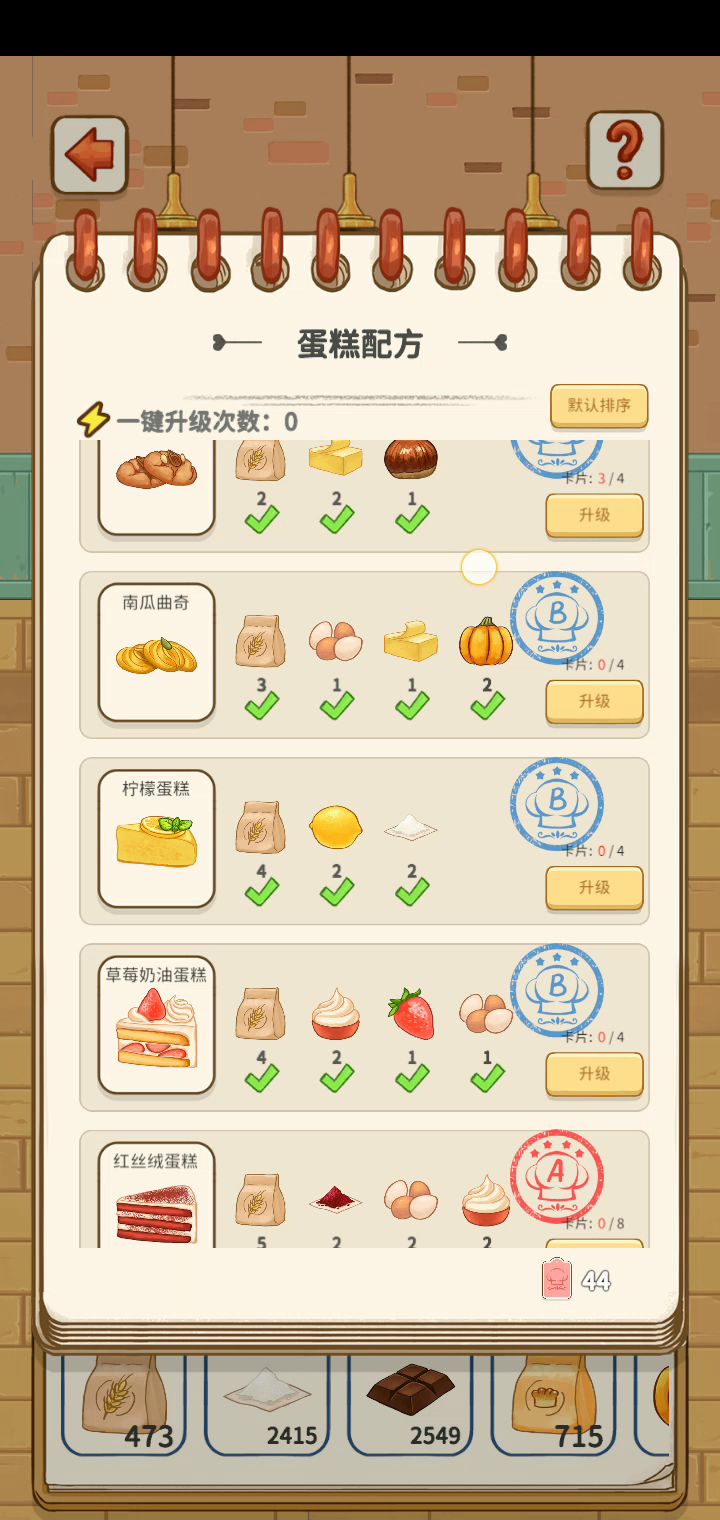Go back using the red arrow
Image resolution: width=720 pixels, height=1520 pixels.
(x=90, y=155)
